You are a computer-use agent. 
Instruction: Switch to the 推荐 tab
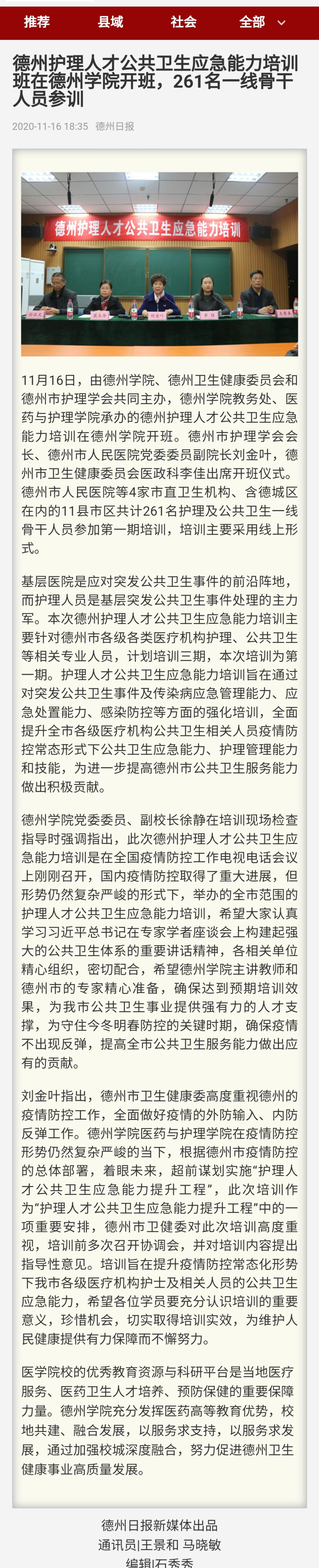coord(36,22)
